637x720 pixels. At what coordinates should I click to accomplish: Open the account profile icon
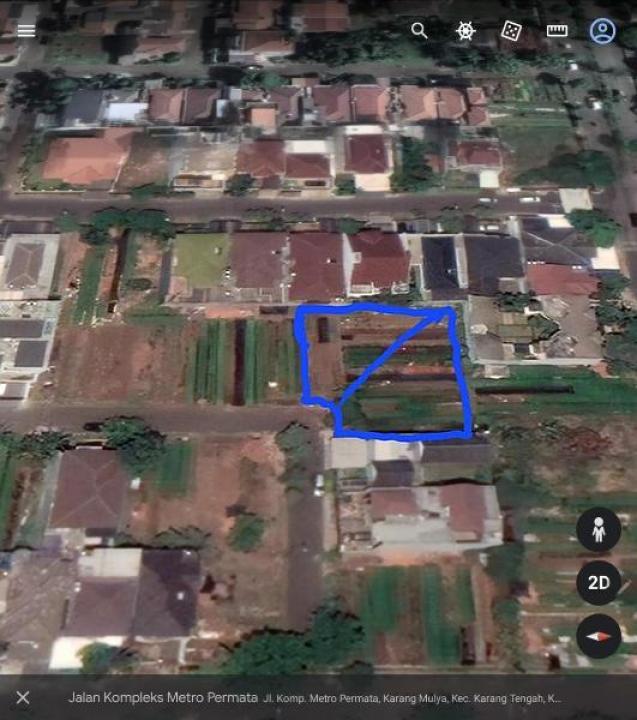[602, 31]
